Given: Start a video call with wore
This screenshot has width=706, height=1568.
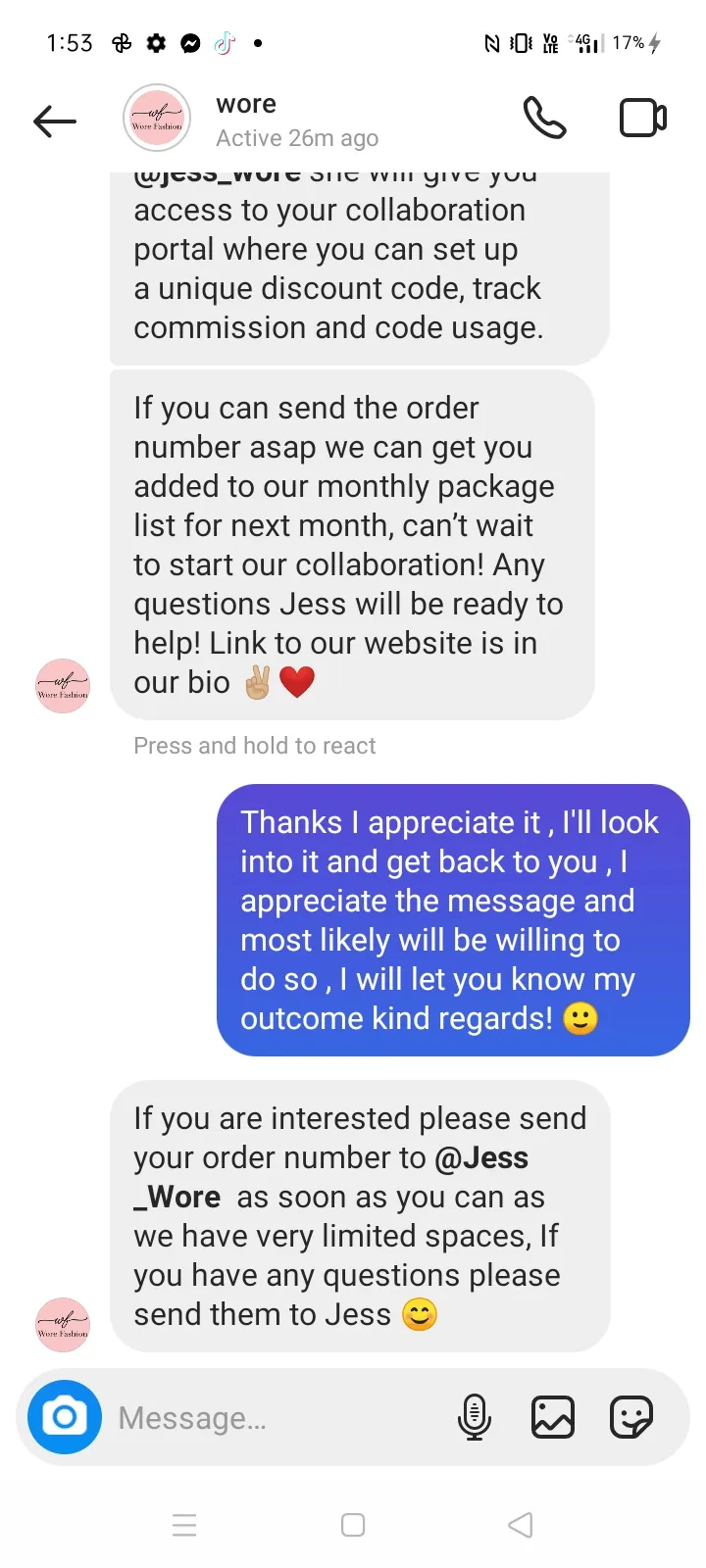Looking at the screenshot, I should click(643, 119).
